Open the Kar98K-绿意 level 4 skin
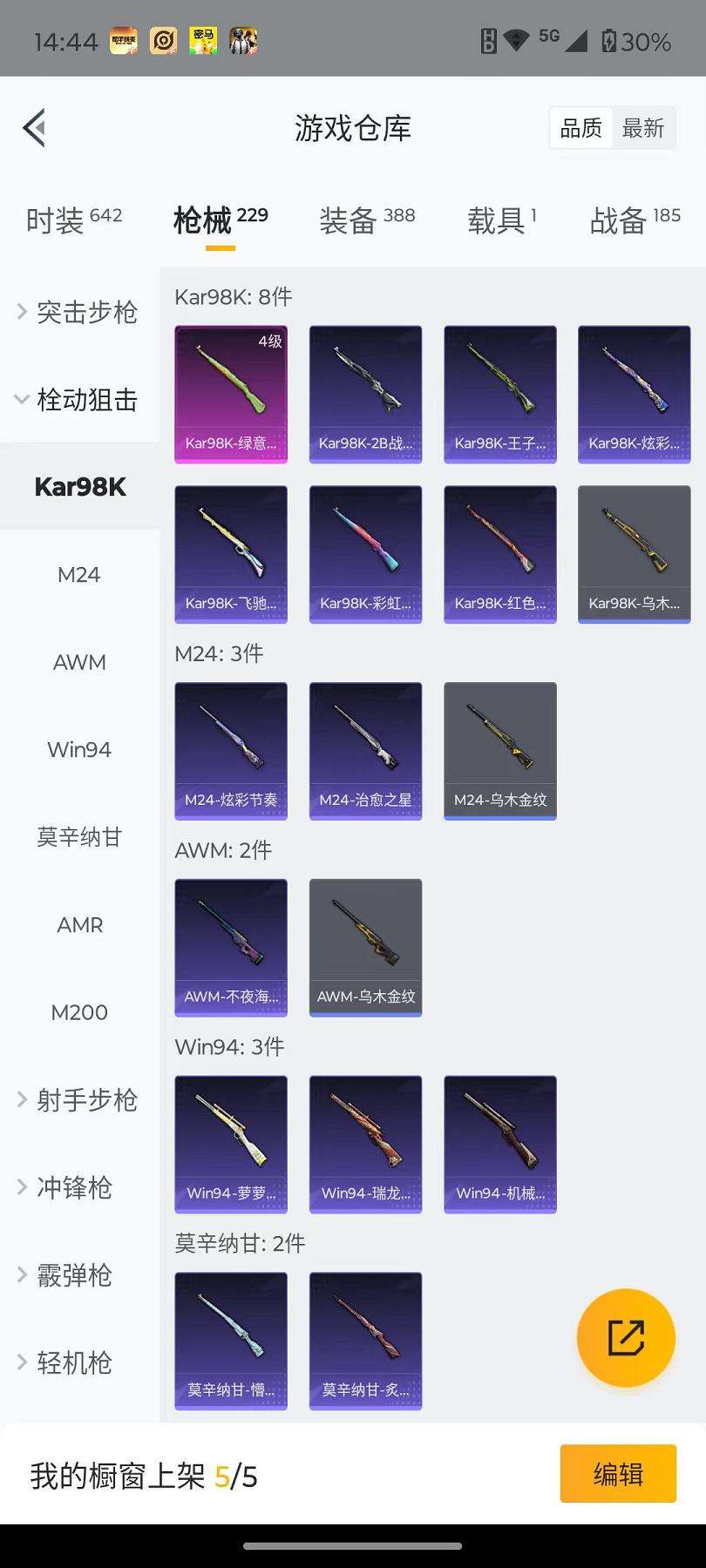Viewport: 706px width, 1568px height. click(231, 394)
